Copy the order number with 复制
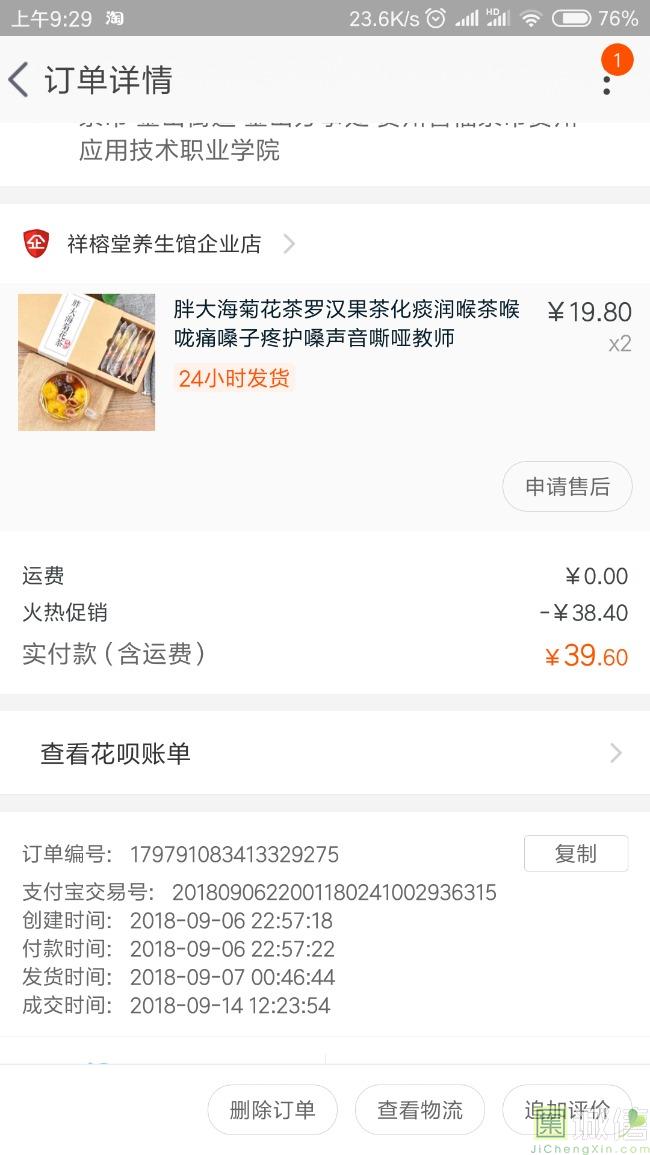This screenshot has height=1155, width=650. pyautogui.click(x=575, y=854)
